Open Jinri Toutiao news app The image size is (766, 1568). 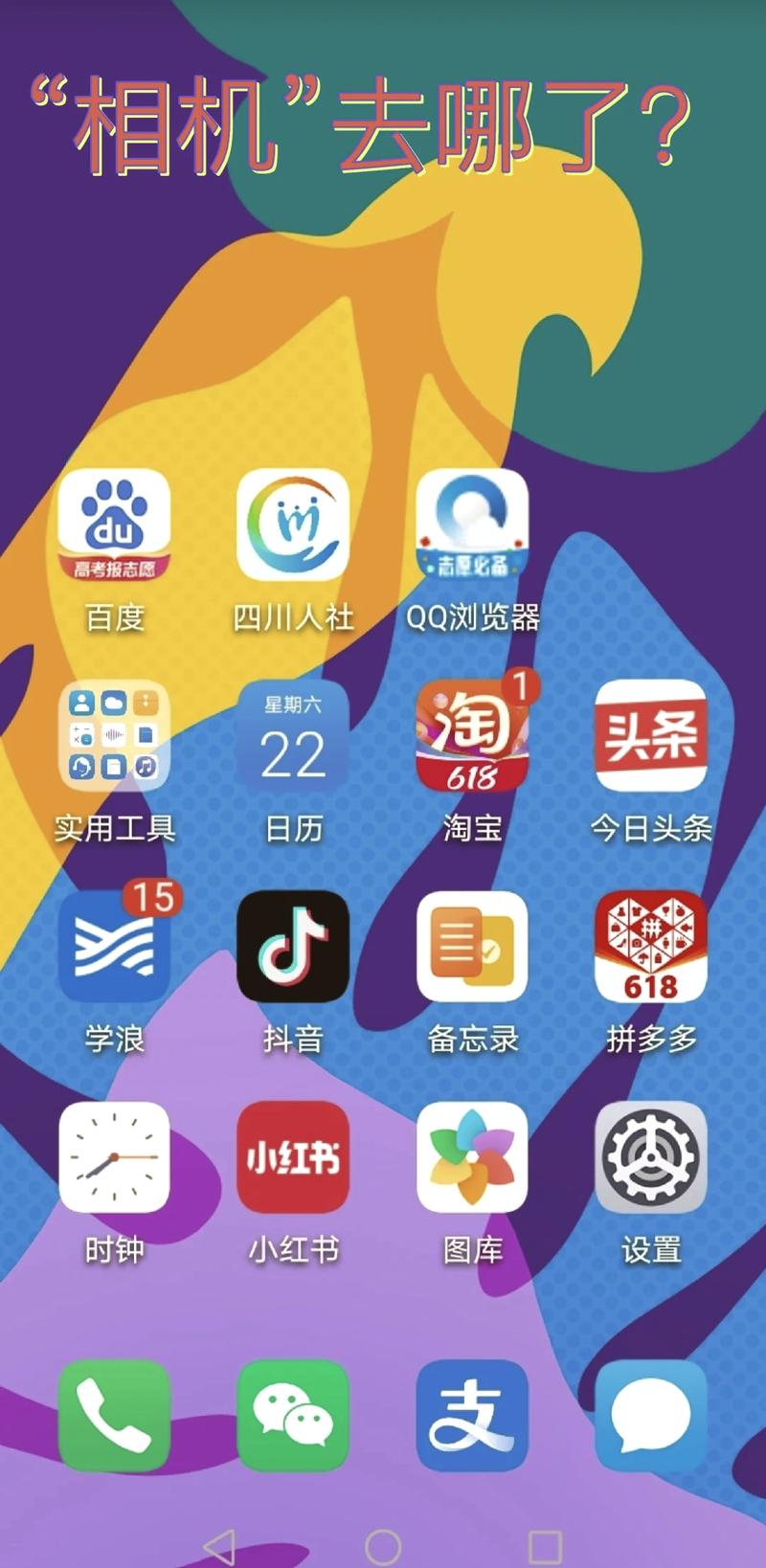pos(650,735)
